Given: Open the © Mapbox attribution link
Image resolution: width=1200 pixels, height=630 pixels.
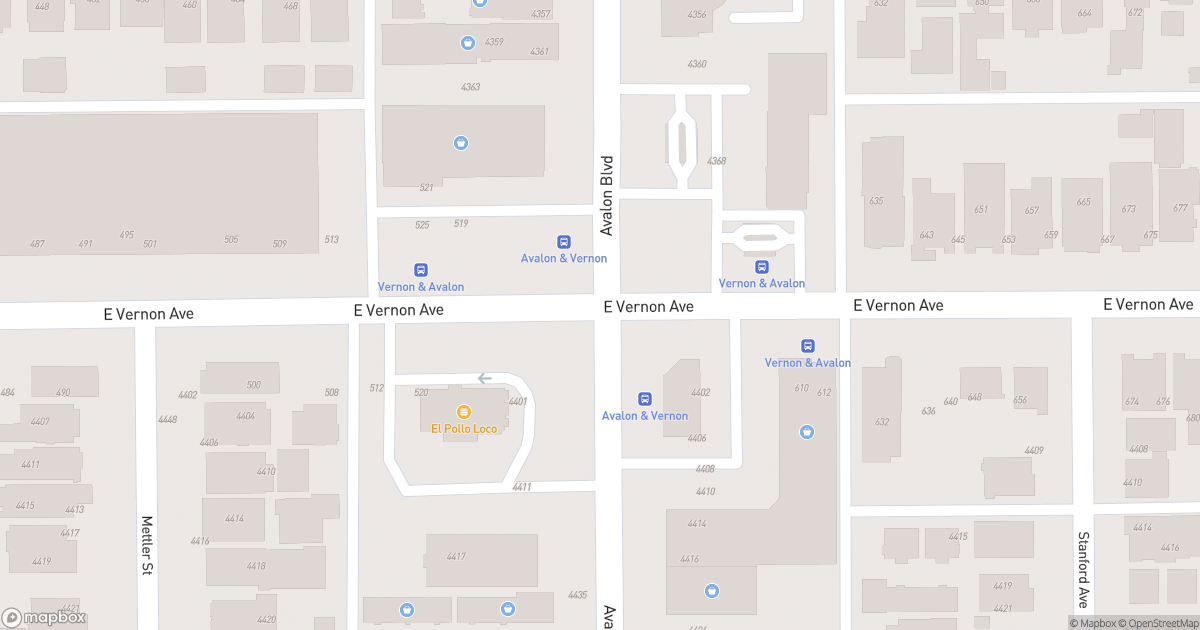Looking at the screenshot, I should (1094, 623).
